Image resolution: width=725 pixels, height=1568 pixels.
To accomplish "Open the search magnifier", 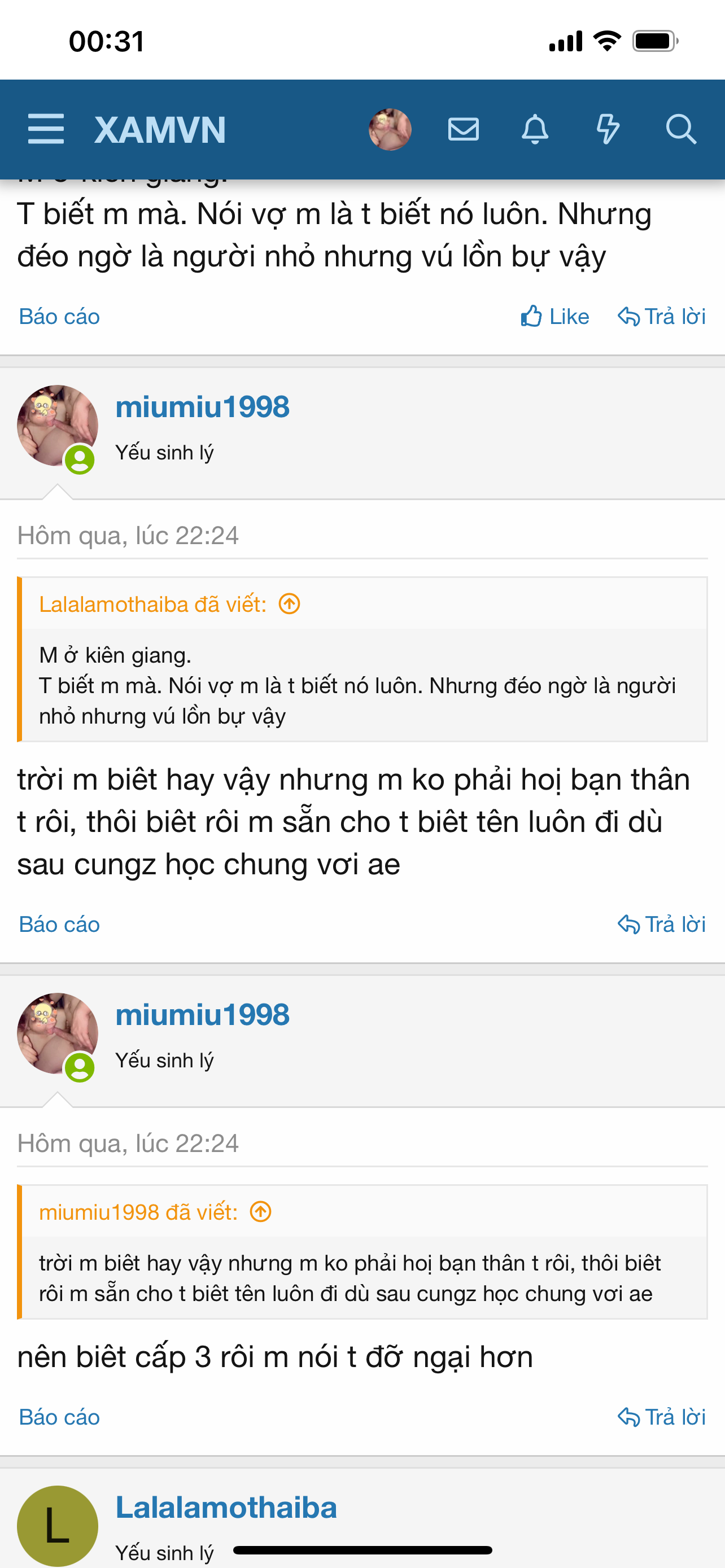I will click(x=680, y=129).
